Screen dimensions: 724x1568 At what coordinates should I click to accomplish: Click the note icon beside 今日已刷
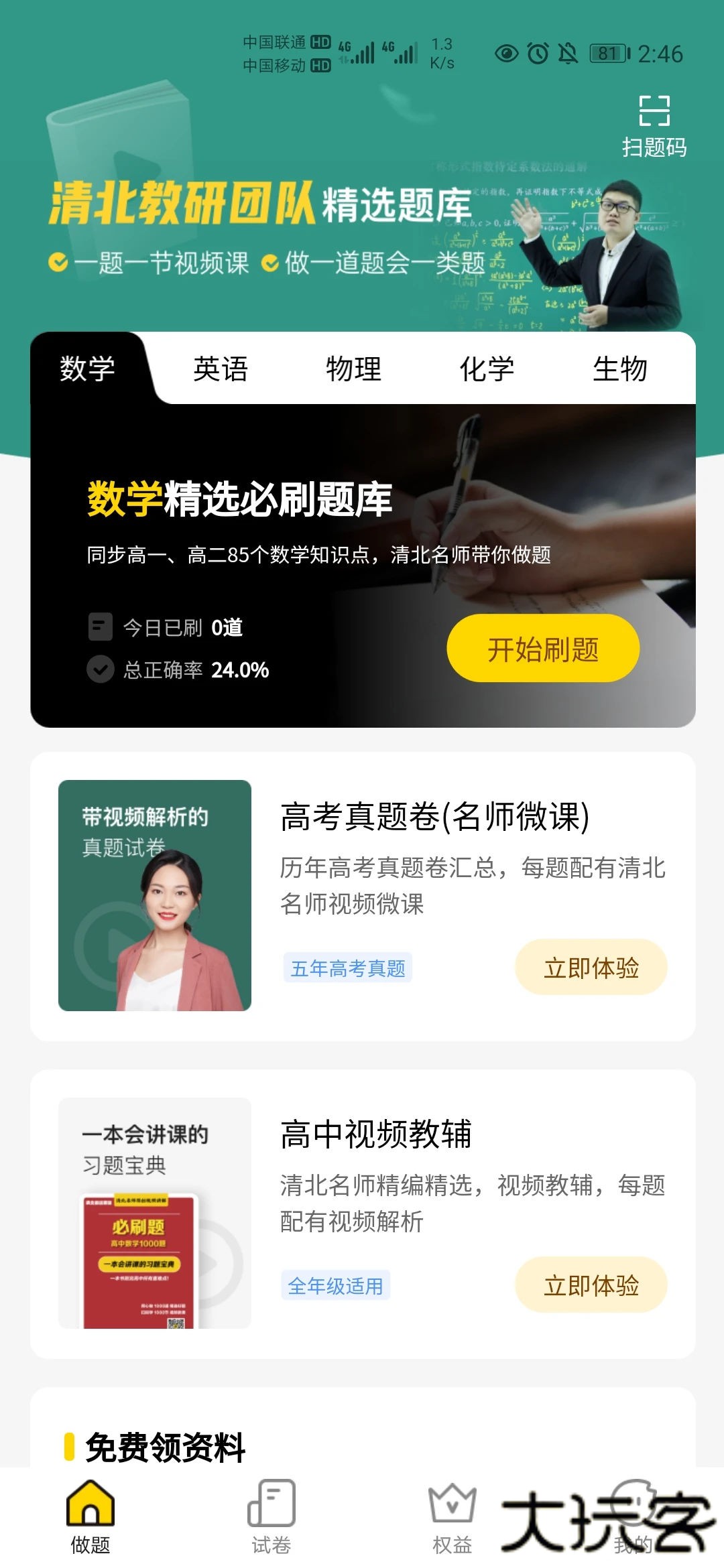[x=99, y=627]
